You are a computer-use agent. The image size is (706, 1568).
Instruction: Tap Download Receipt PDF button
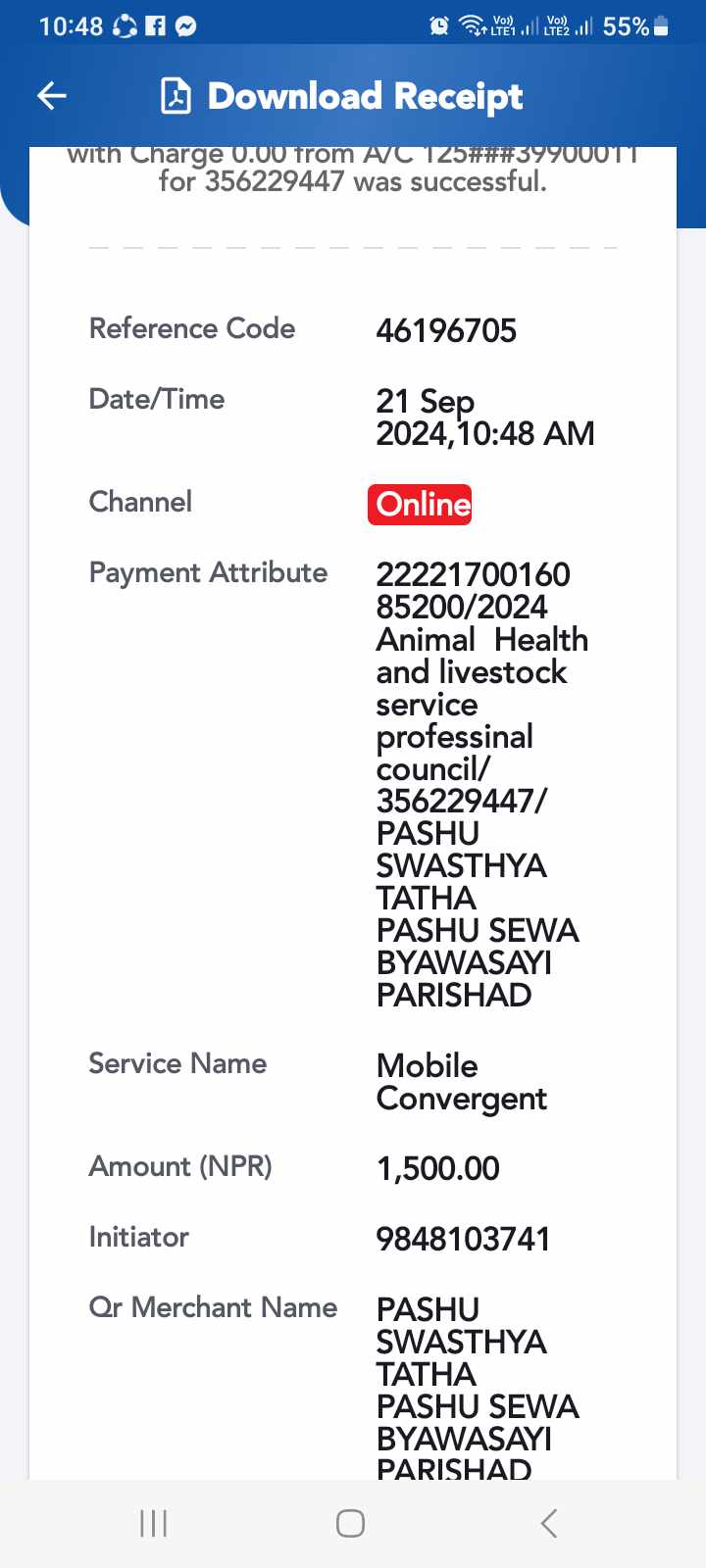click(341, 96)
